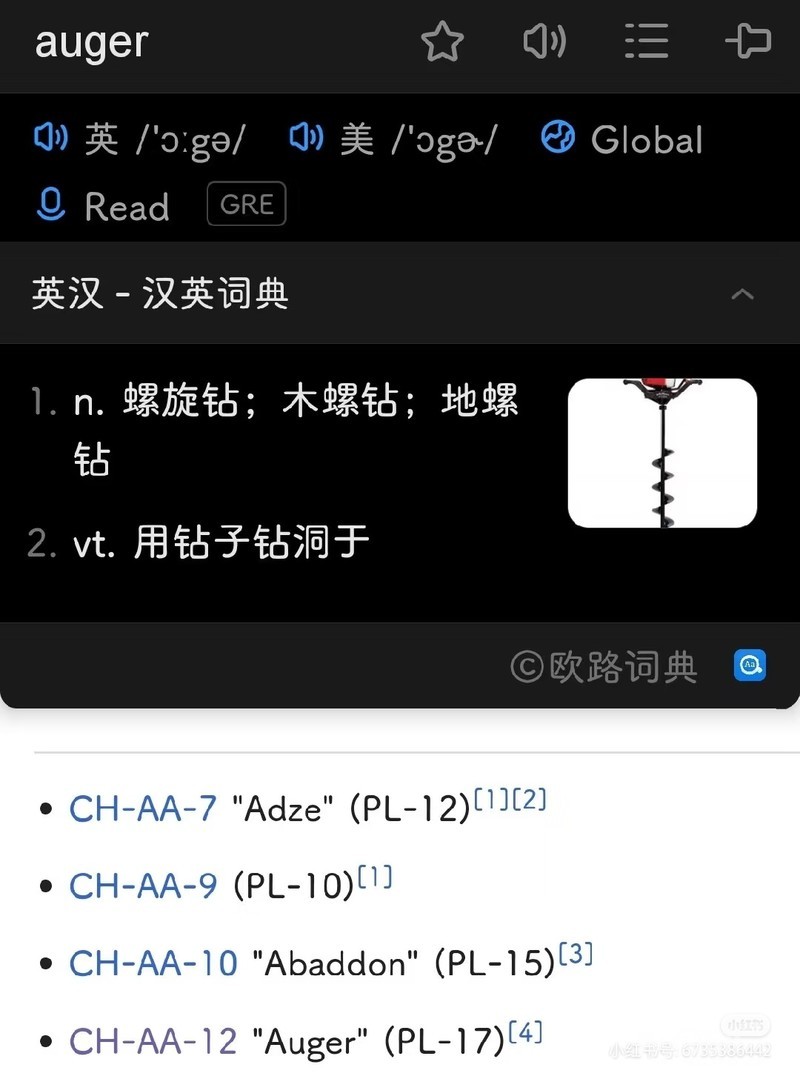Collapse the 英汉-汉英词典 section
Screen dimensions: 800x1079
(x=742, y=295)
